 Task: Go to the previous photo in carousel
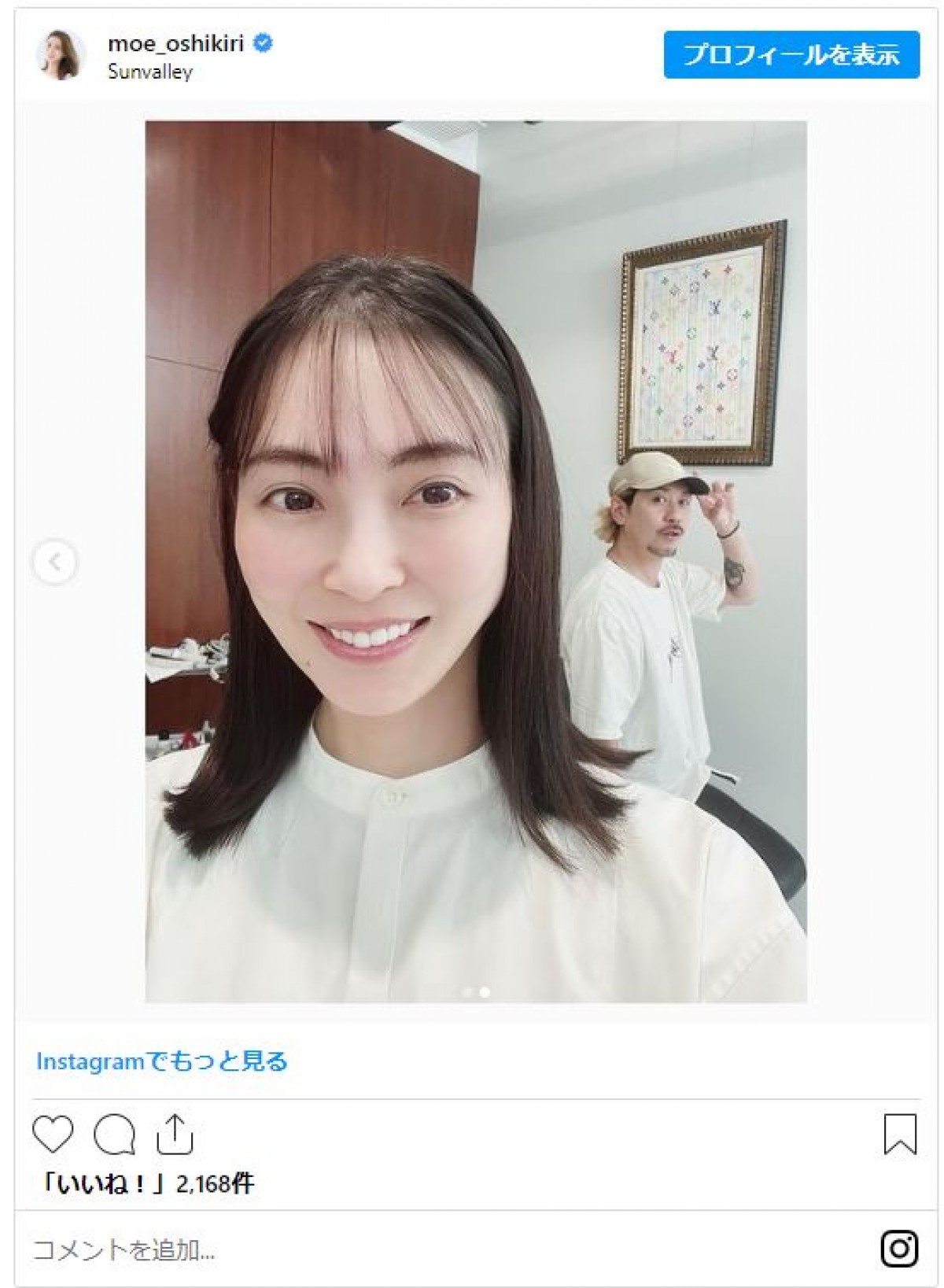[x=54, y=562]
